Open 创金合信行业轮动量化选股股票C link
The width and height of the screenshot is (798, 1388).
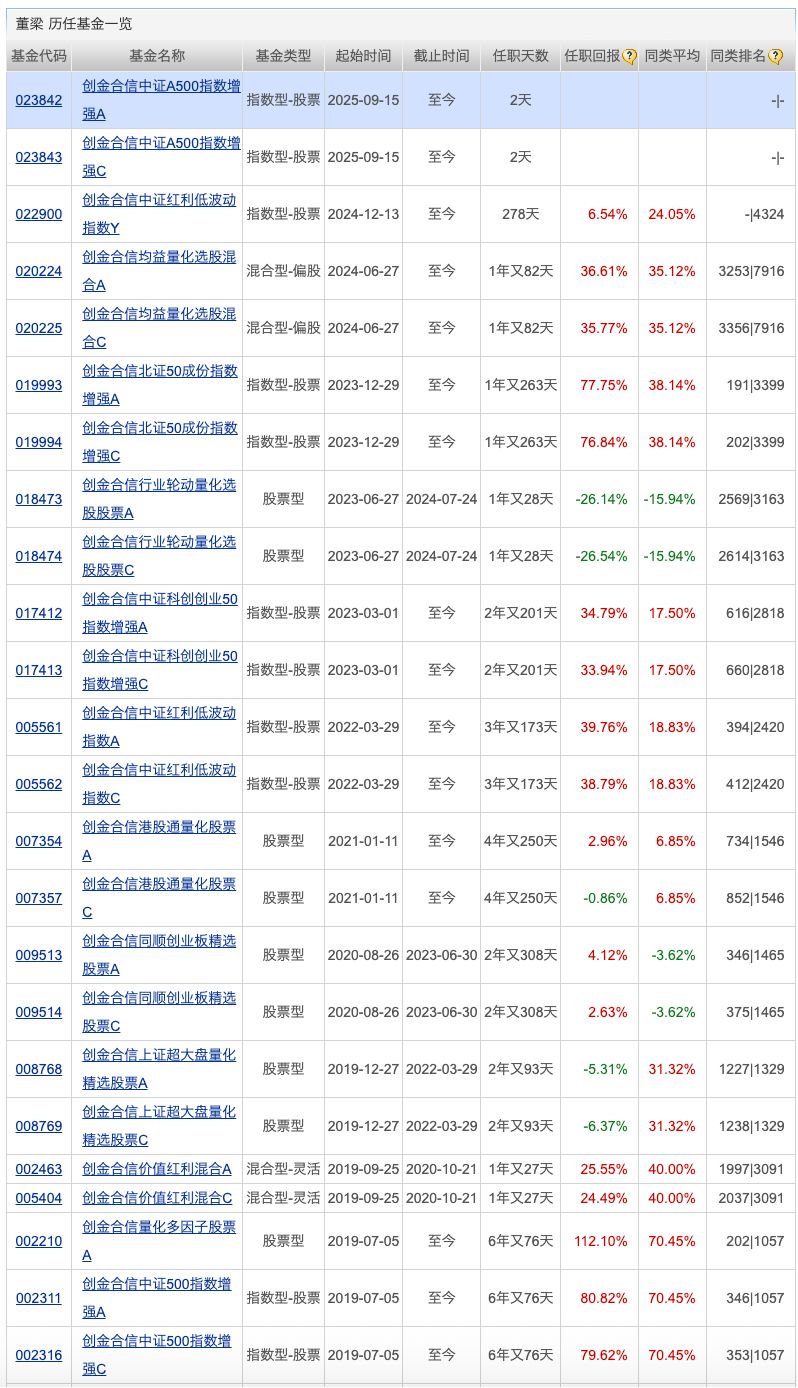tap(159, 556)
